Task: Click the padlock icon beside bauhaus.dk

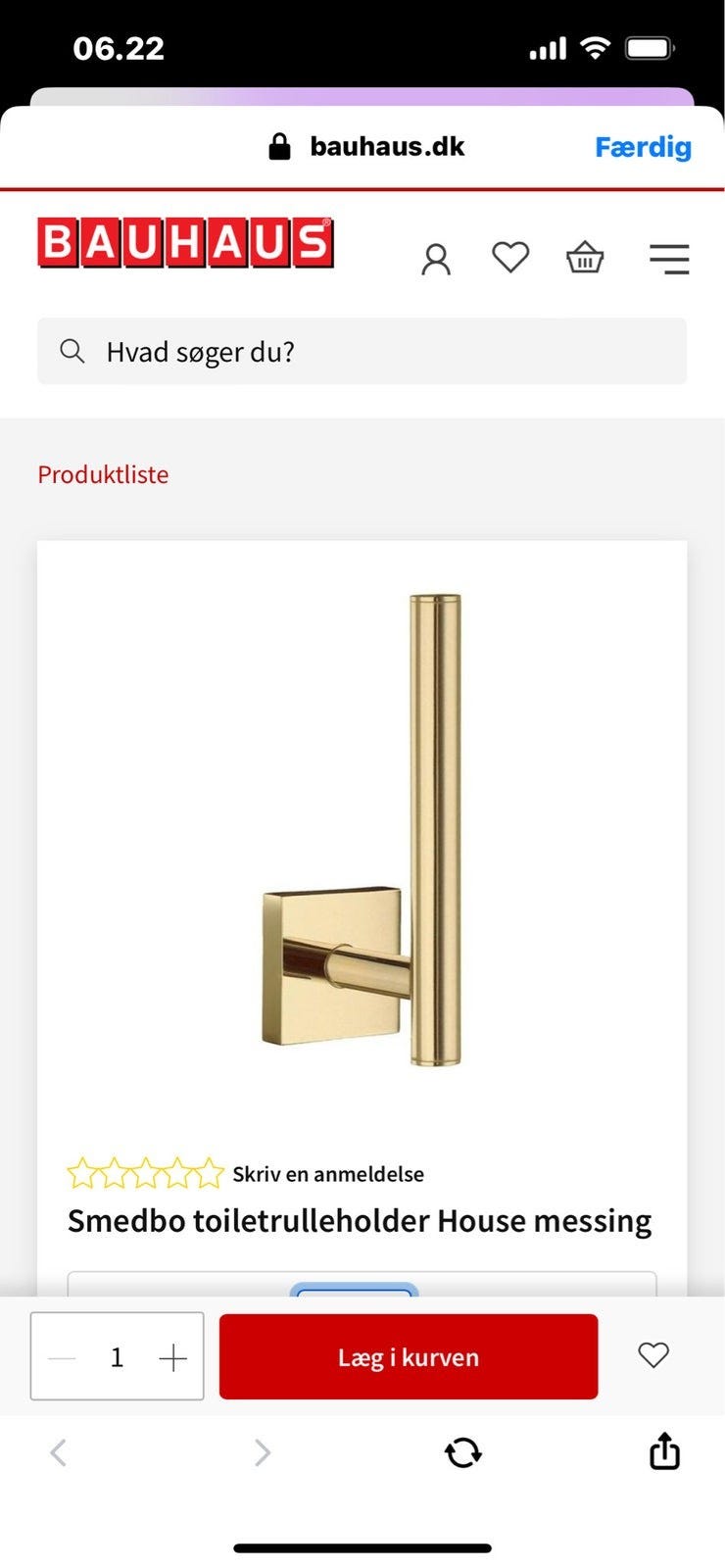Action: [279, 145]
